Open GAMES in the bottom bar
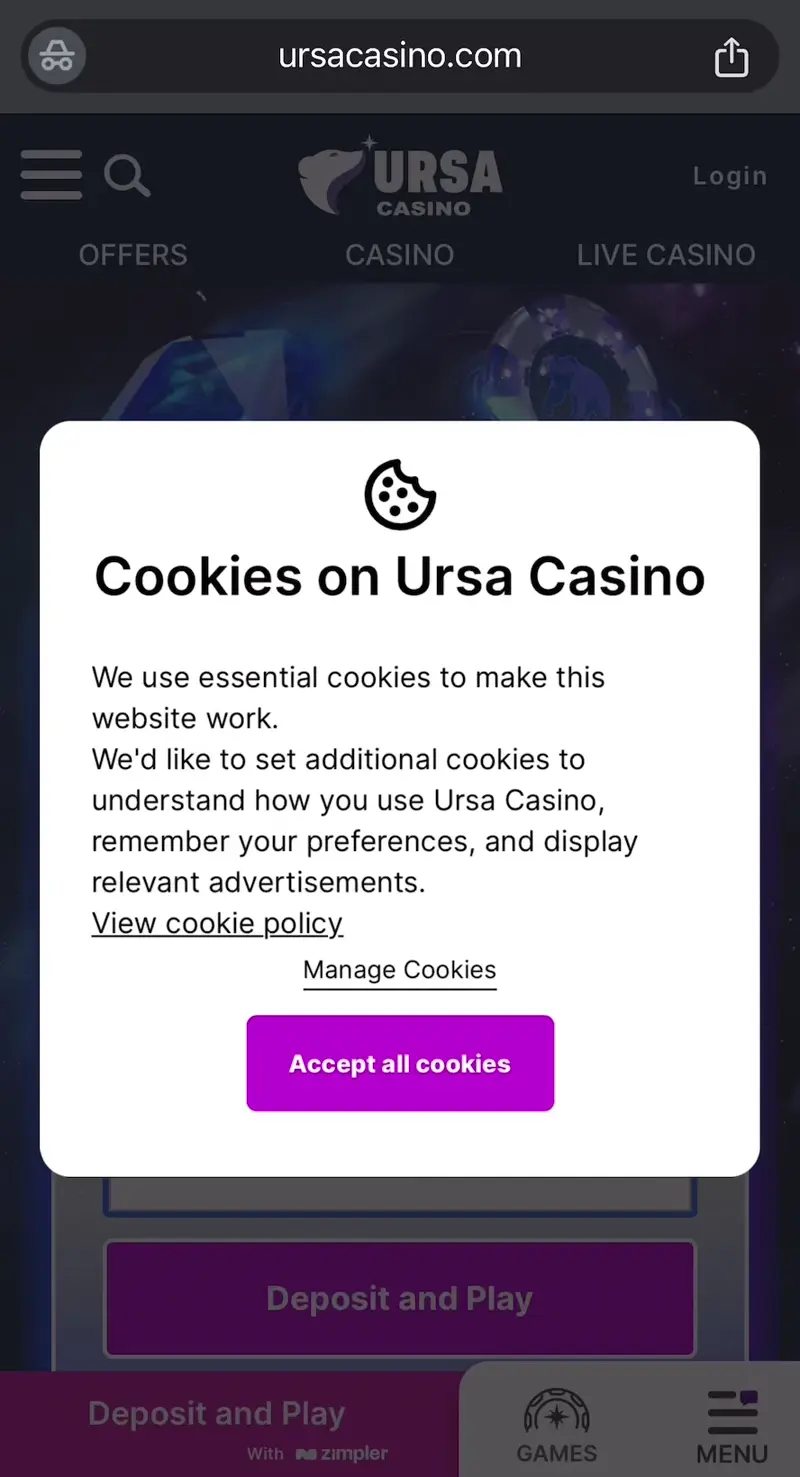The width and height of the screenshot is (800, 1477). (x=557, y=1425)
